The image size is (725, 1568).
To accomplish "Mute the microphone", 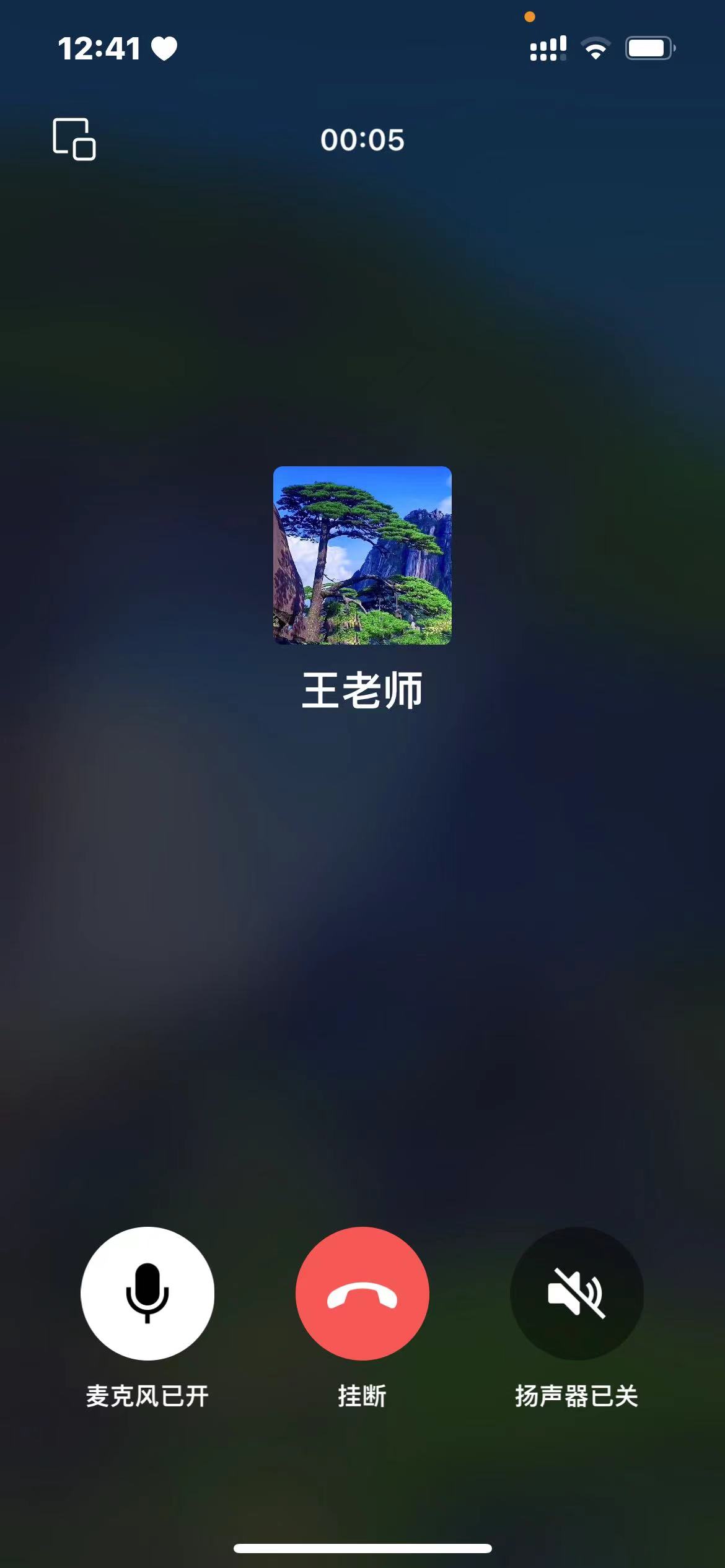I will click(147, 1294).
